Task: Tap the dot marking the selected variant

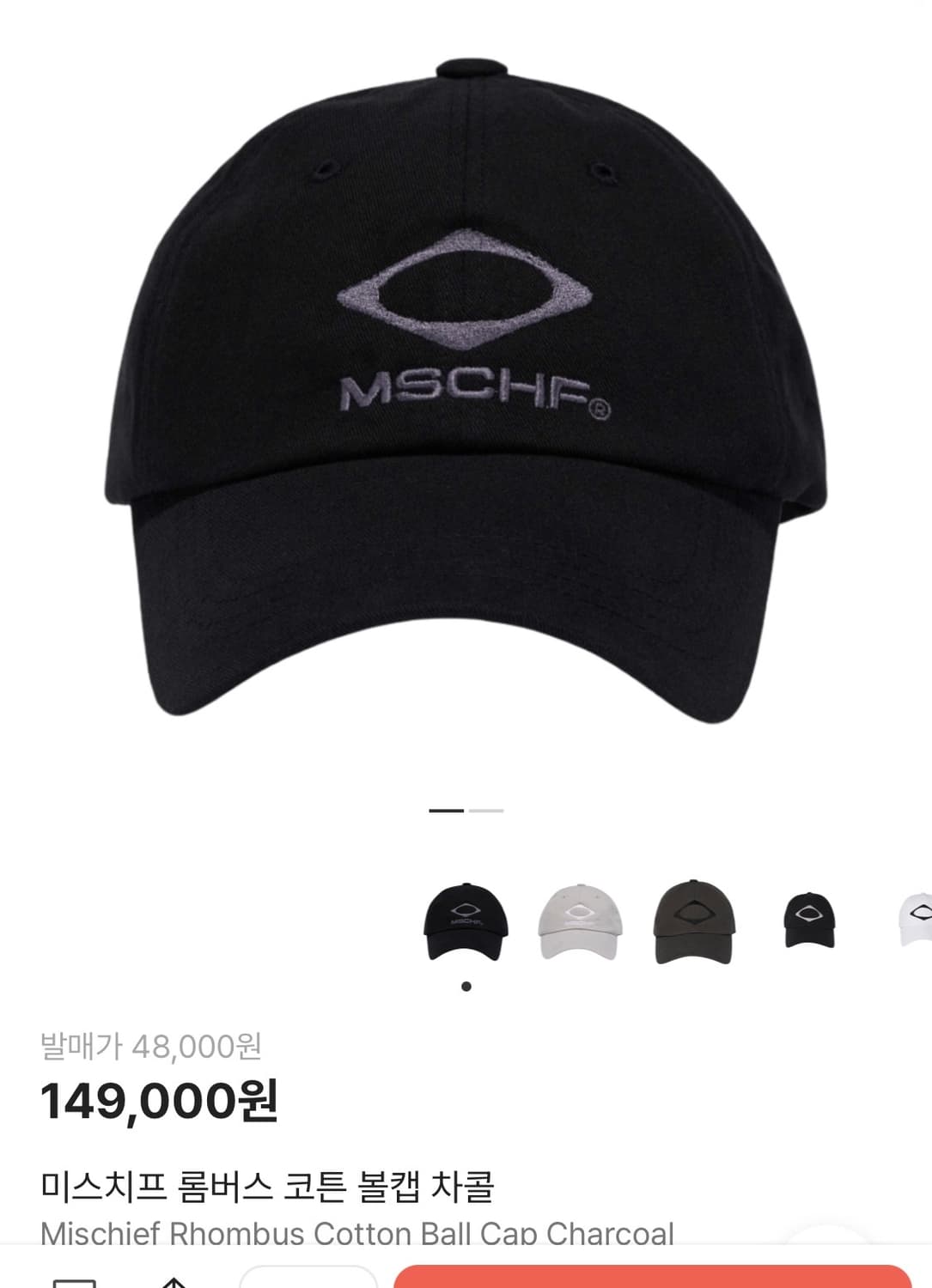Action: click(x=468, y=986)
